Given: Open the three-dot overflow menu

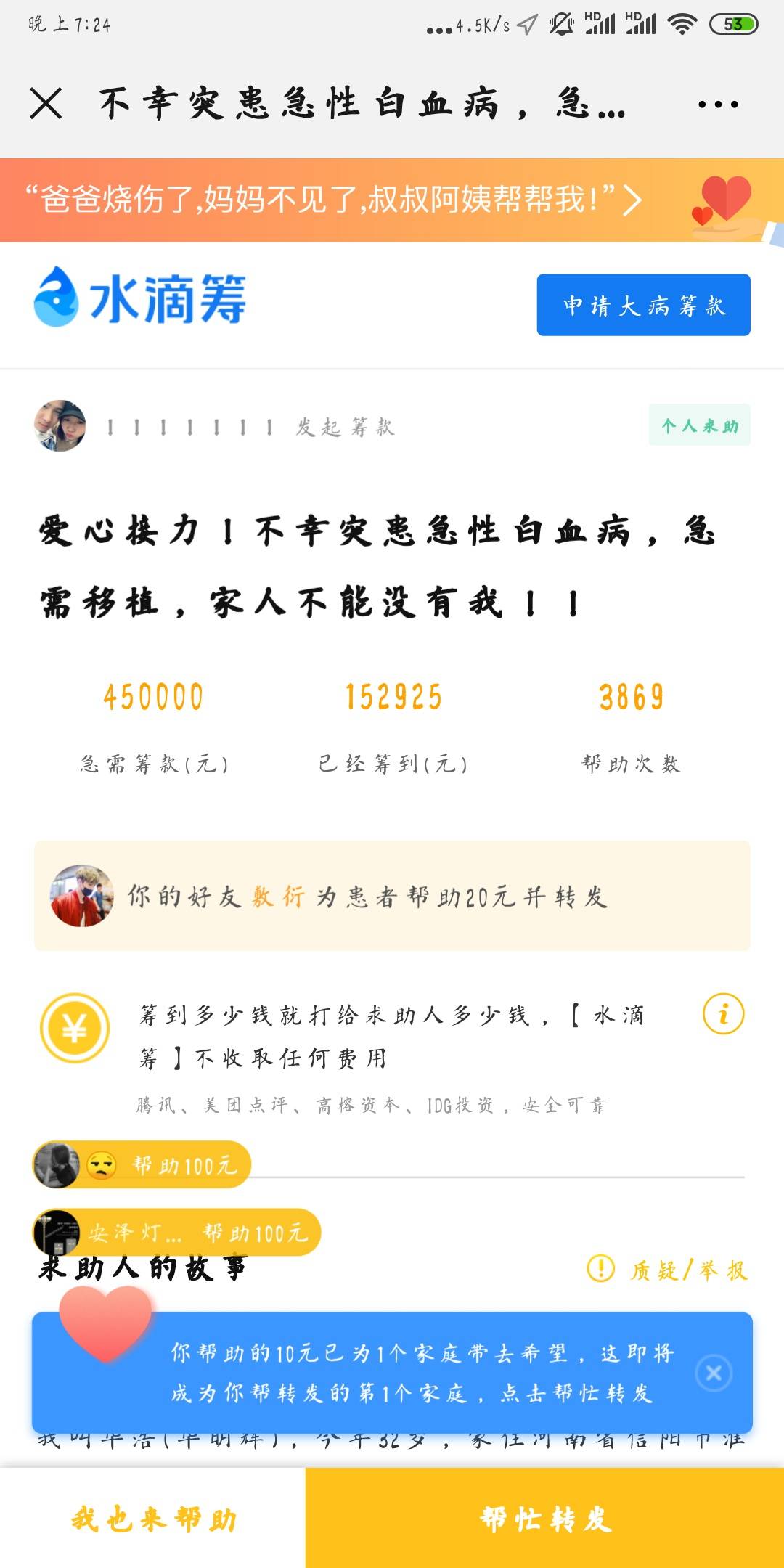Looking at the screenshot, I should [717, 104].
